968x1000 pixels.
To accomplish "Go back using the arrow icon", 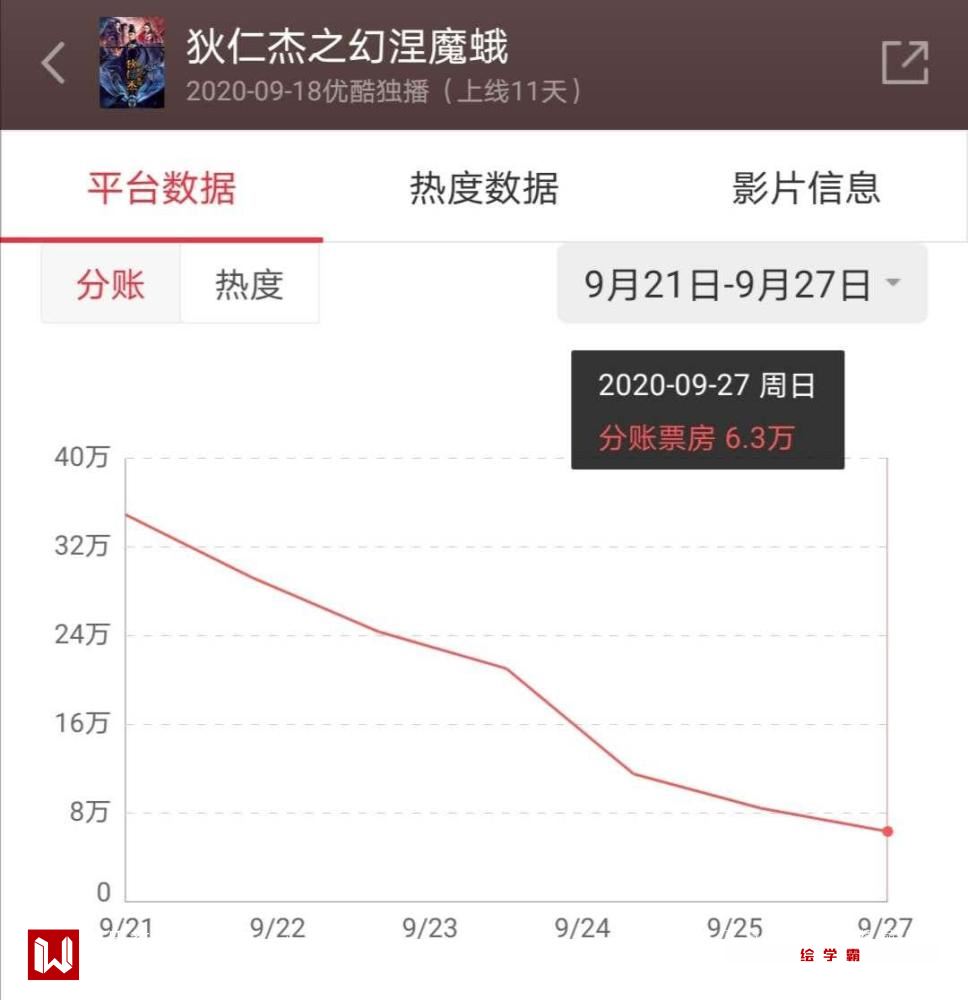I will 53,63.
